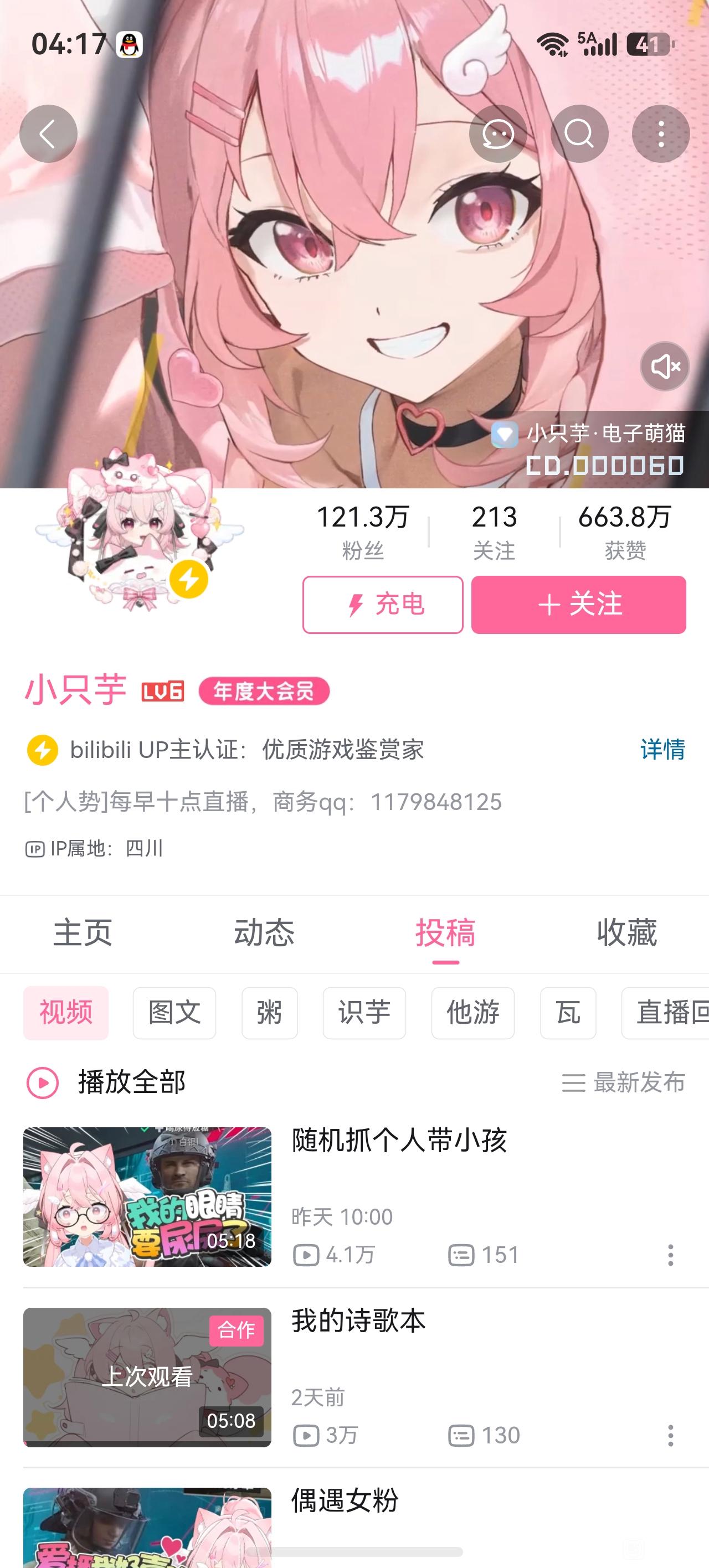Select the 识芋 filter chip
This screenshot has width=709, height=1568.
pyautogui.click(x=364, y=1013)
